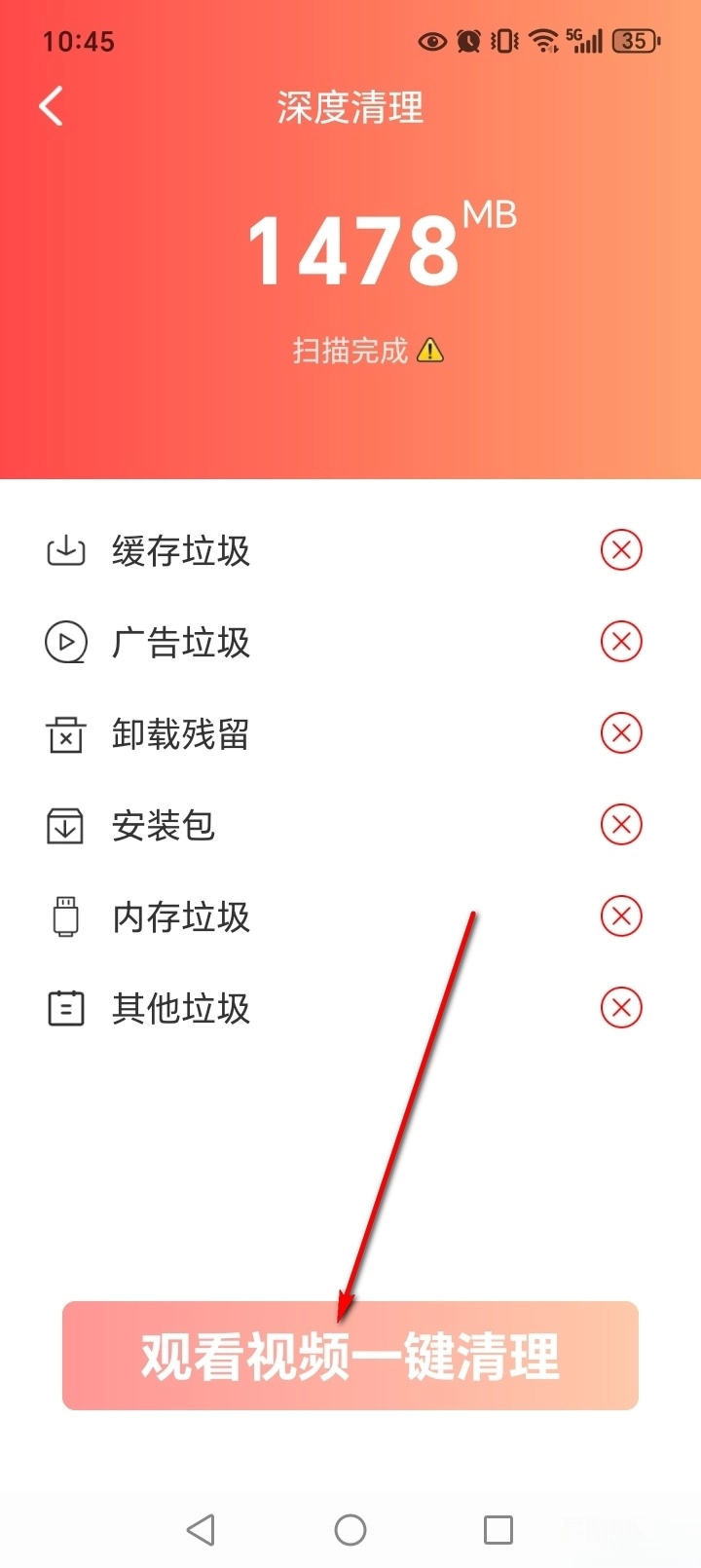701x1568 pixels.
Task: Tap the X circle beside 广告垃圾
Action: tap(621, 642)
